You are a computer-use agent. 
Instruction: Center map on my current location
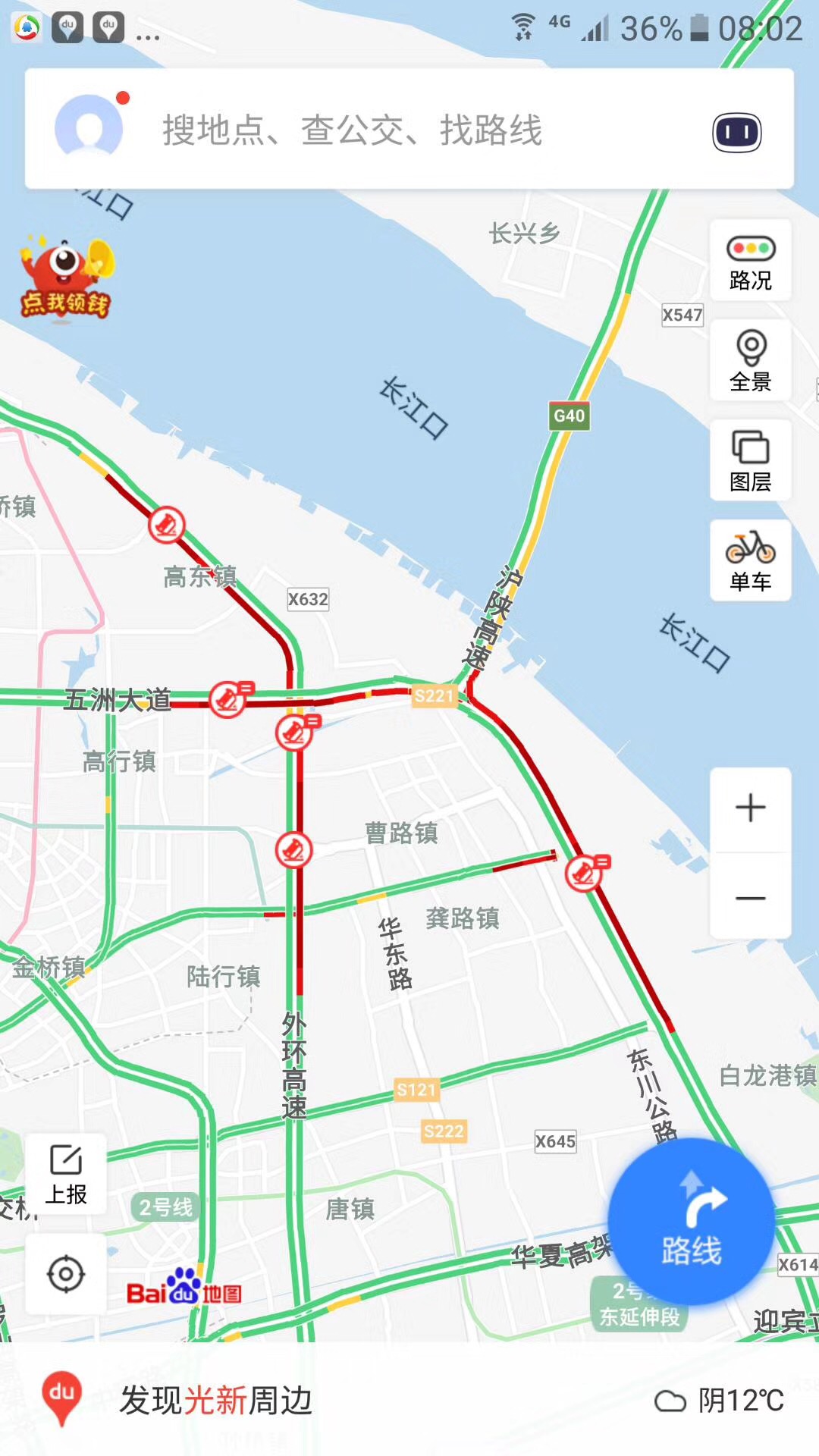[x=66, y=1274]
